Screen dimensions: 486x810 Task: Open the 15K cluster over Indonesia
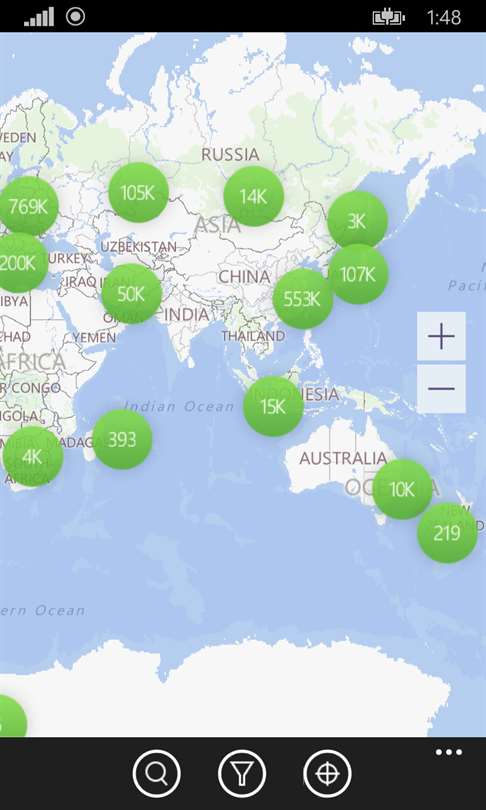tap(273, 406)
